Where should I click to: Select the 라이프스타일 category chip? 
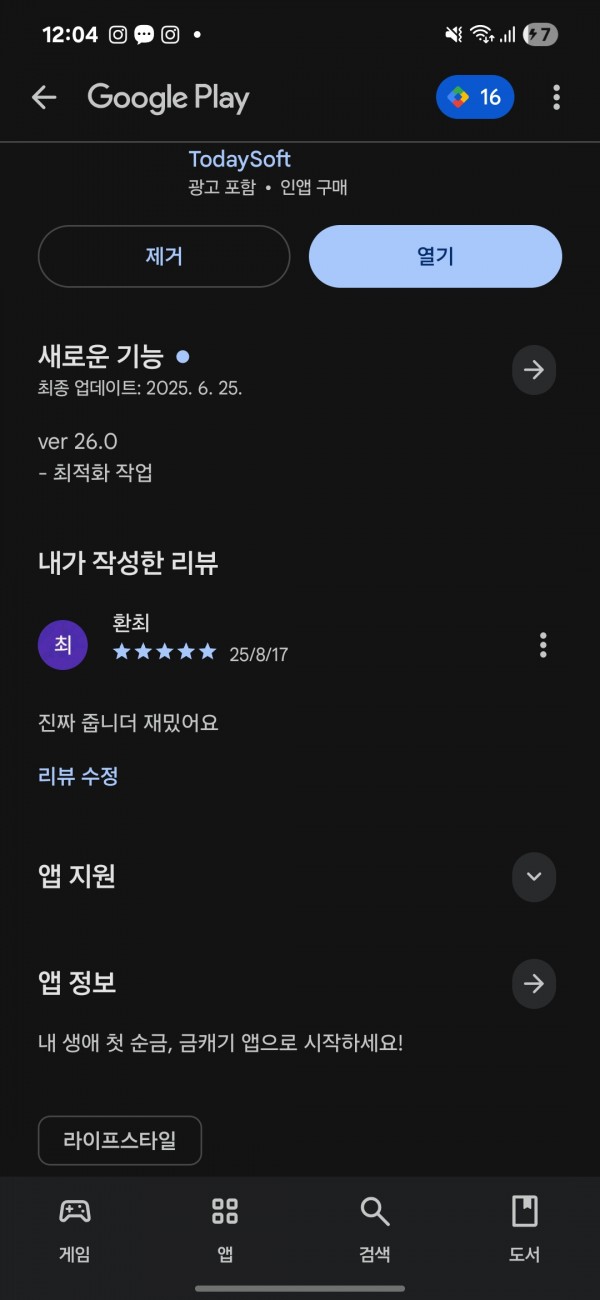[x=120, y=1140]
